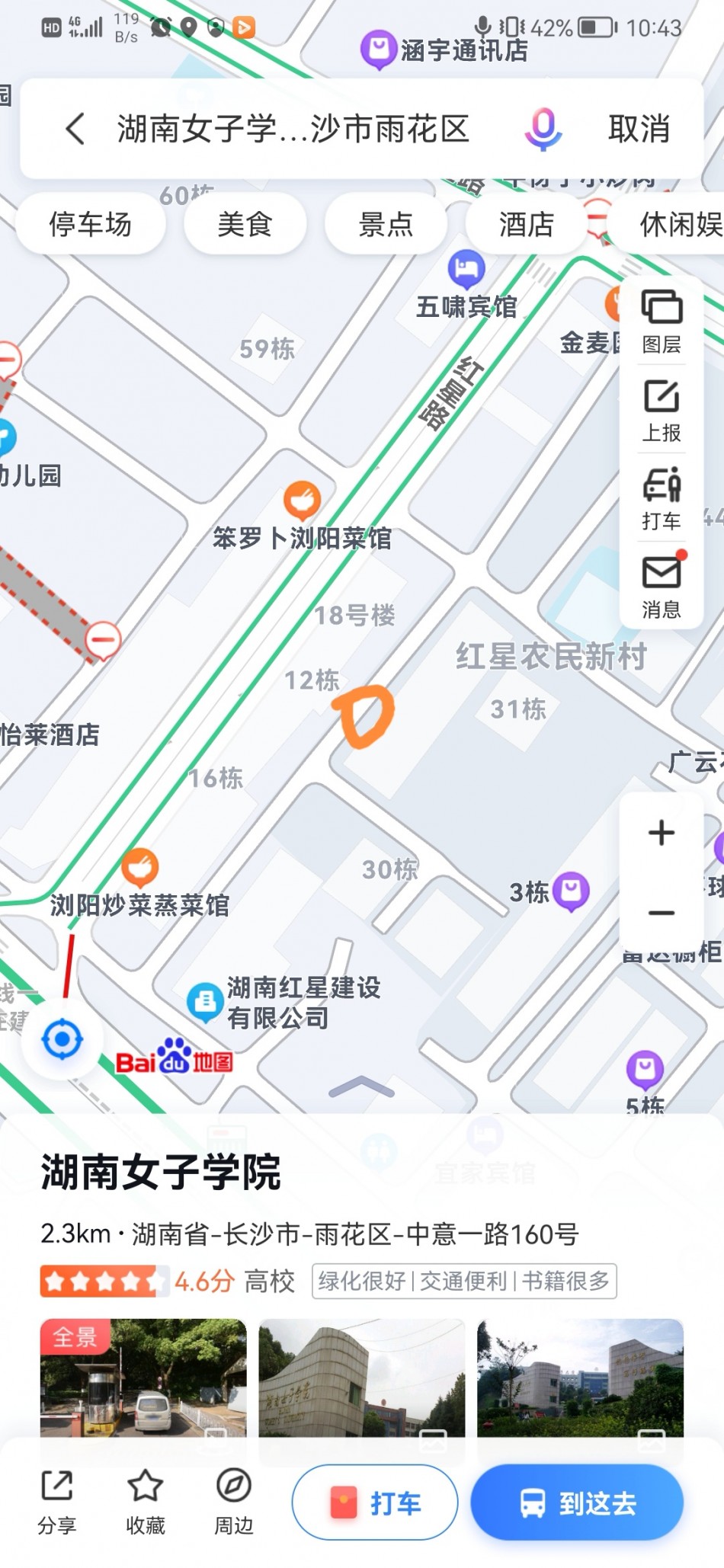Zoom out the map with the minus button
The image size is (724, 1568).
pos(661,913)
